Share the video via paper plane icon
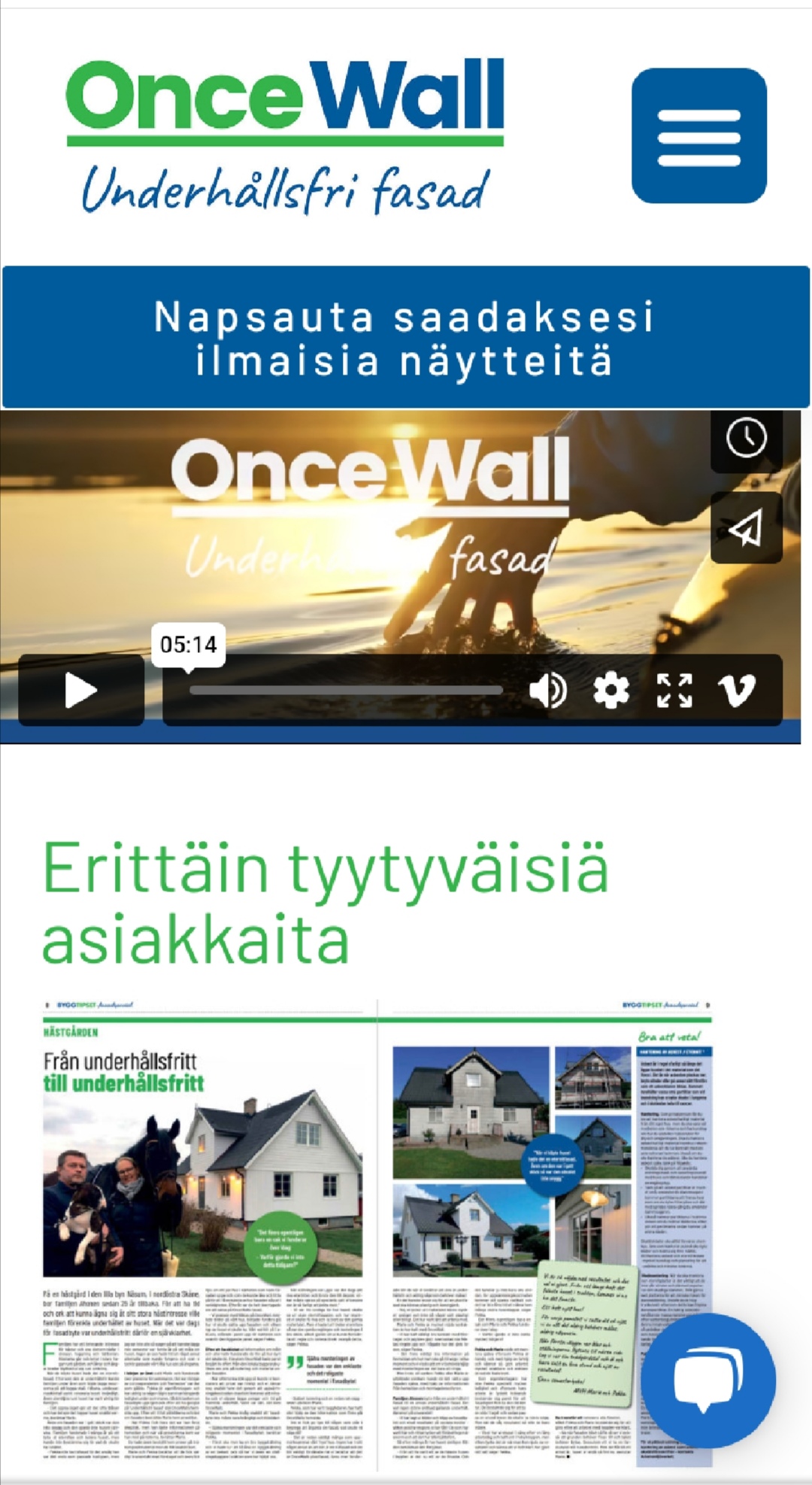 click(746, 528)
